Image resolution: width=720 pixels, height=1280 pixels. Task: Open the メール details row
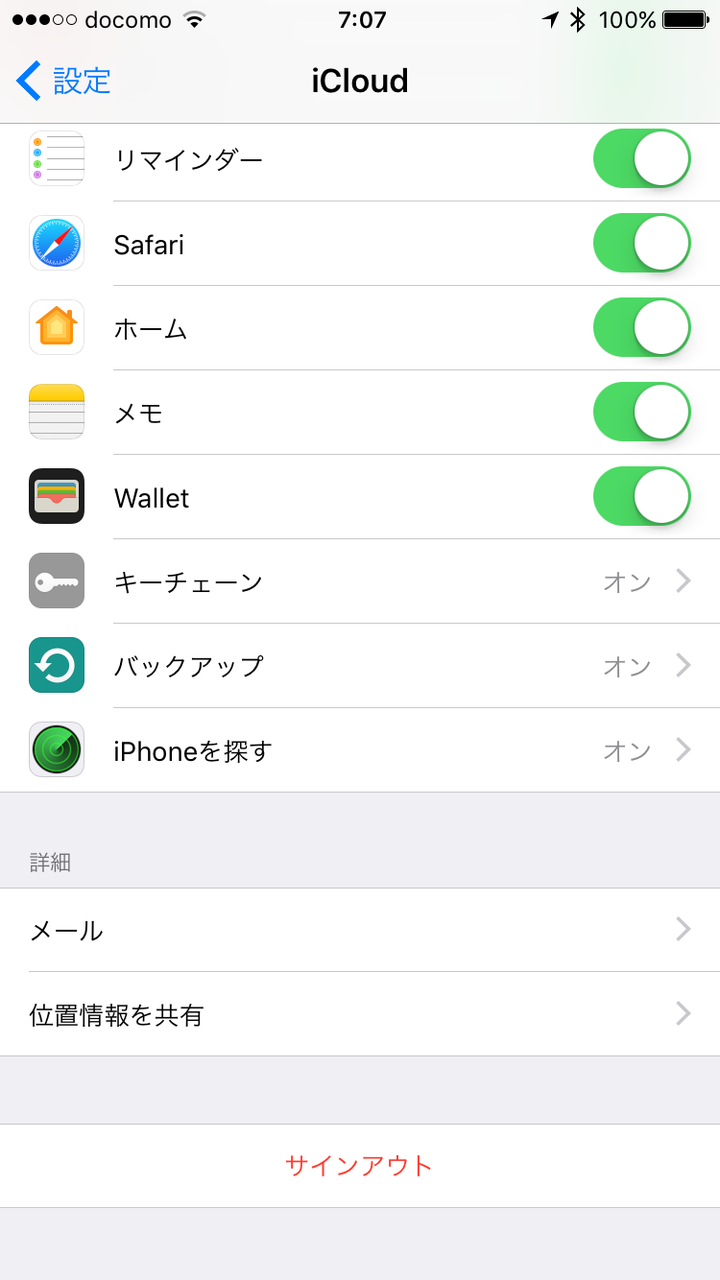[360, 930]
